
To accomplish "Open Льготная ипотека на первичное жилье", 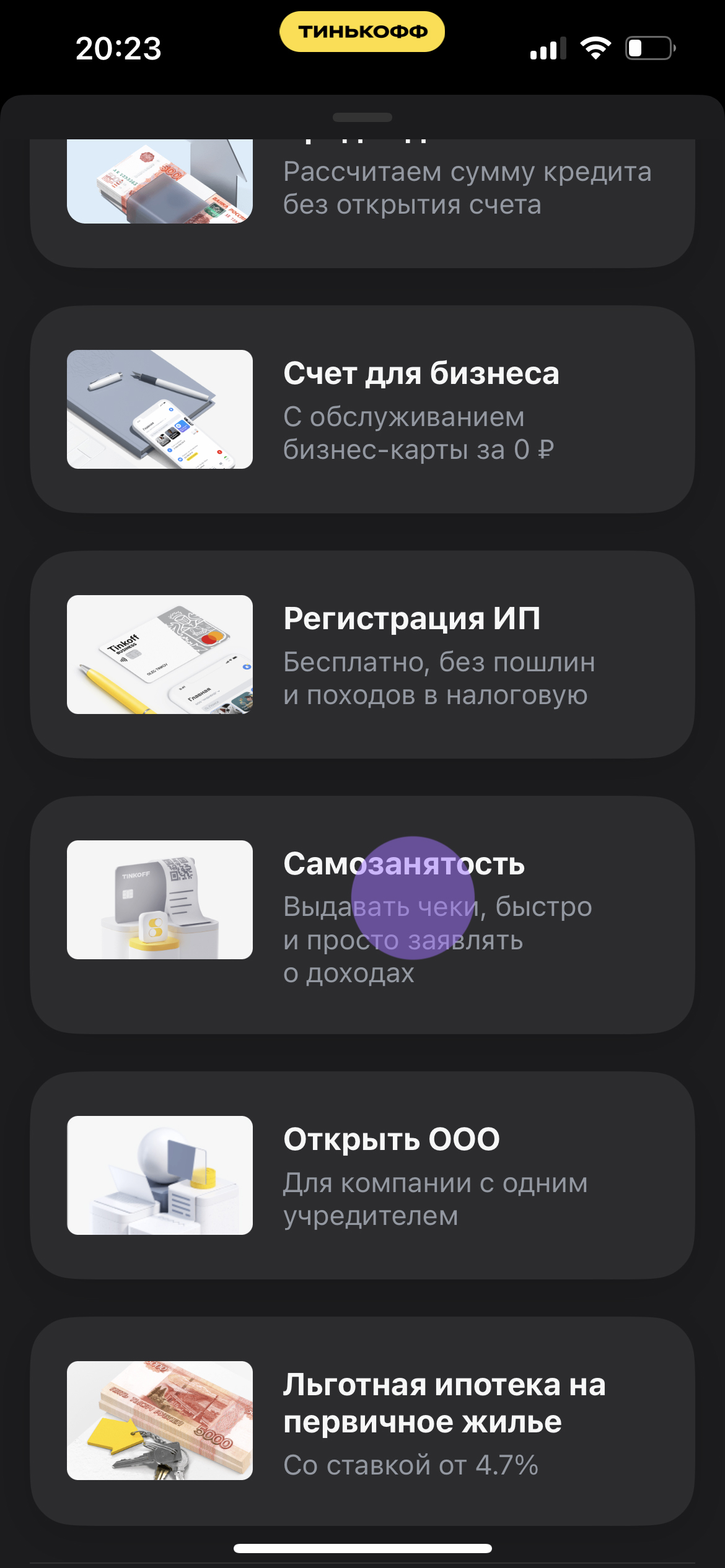I will click(x=362, y=1420).
